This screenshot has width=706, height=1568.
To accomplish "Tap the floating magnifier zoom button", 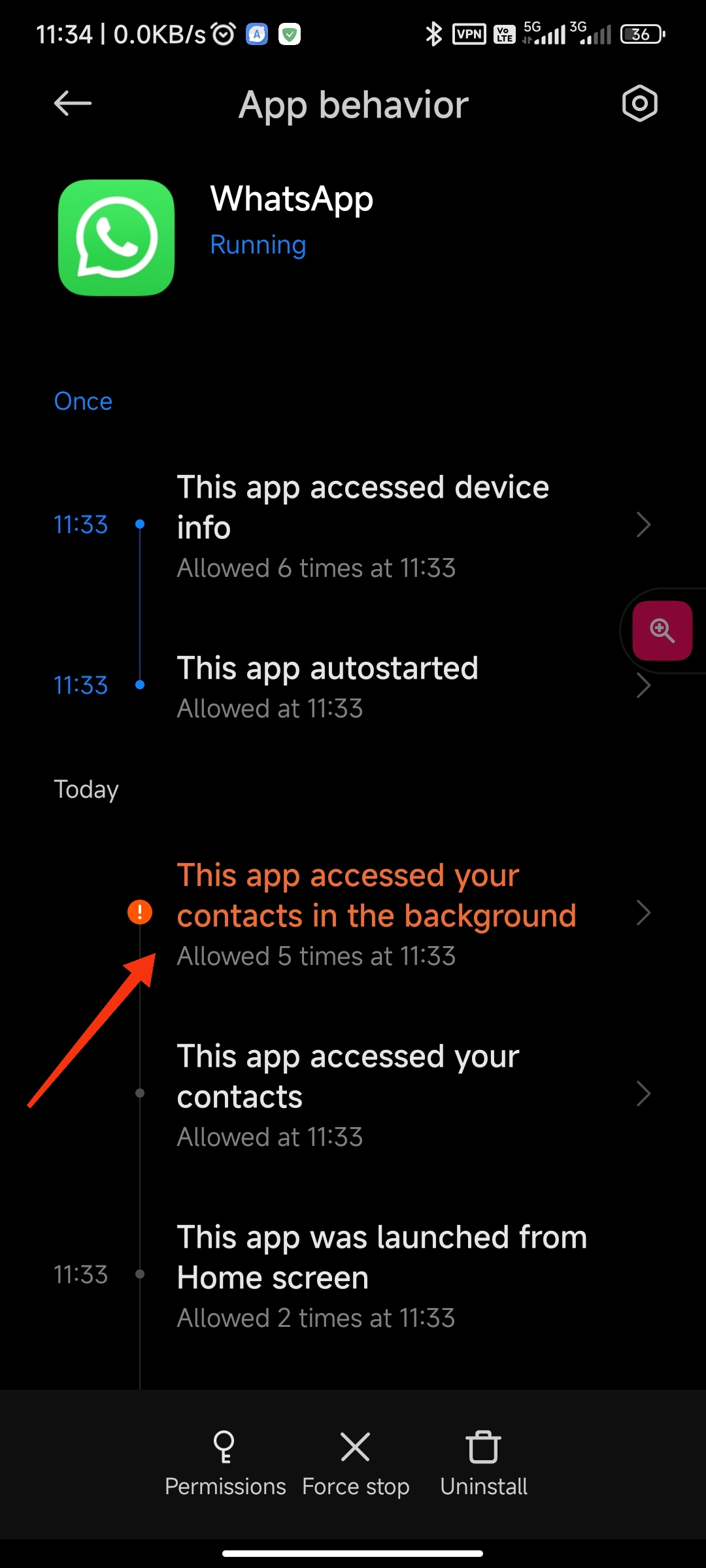I will point(662,630).
